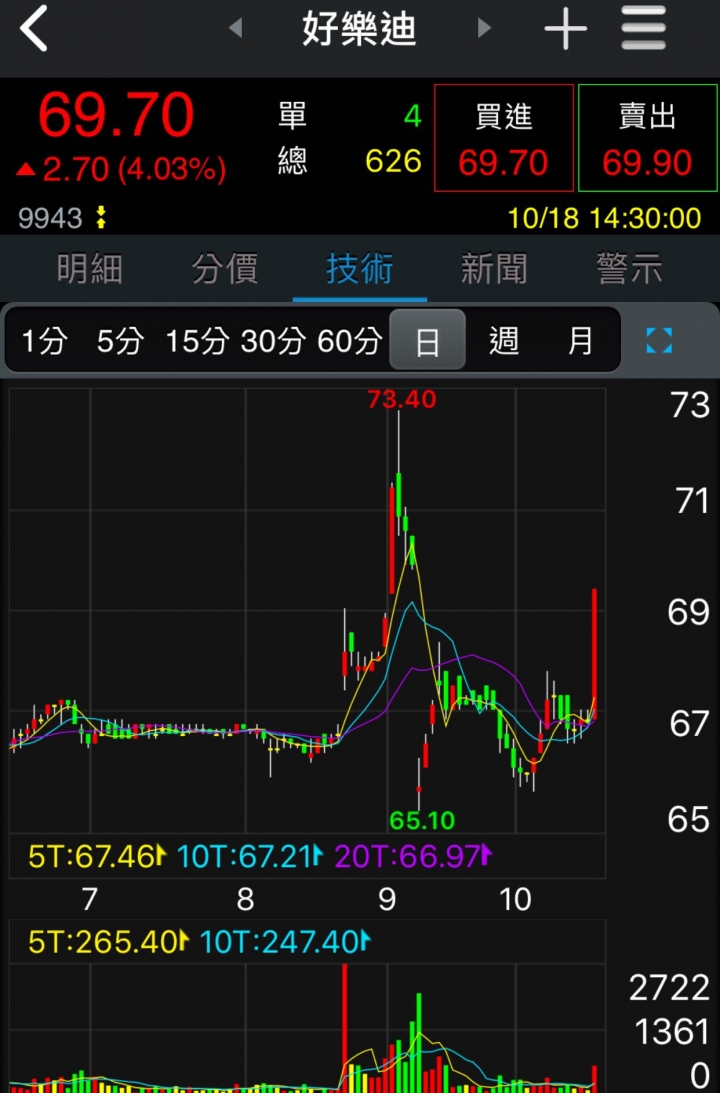The image size is (720, 1093).
Task: Switch to the 月 monthly chart
Action: click(x=581, y=342)
